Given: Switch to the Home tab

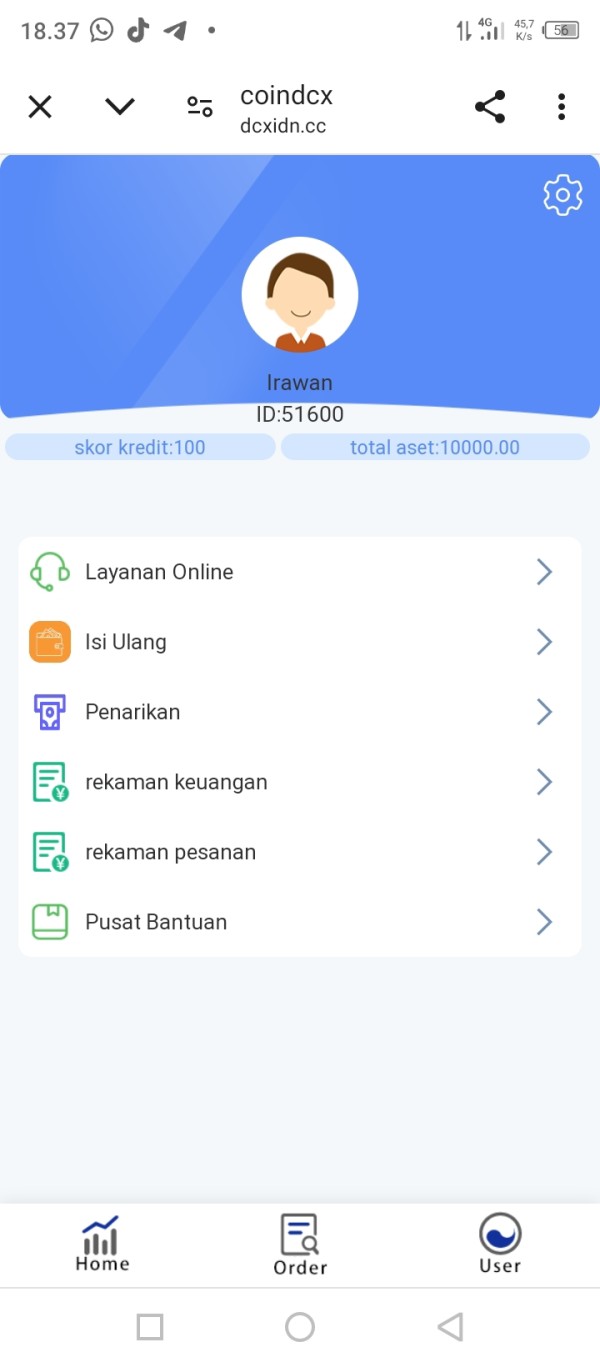Looking at the screenshot, I should click(x=102, y=1244).
